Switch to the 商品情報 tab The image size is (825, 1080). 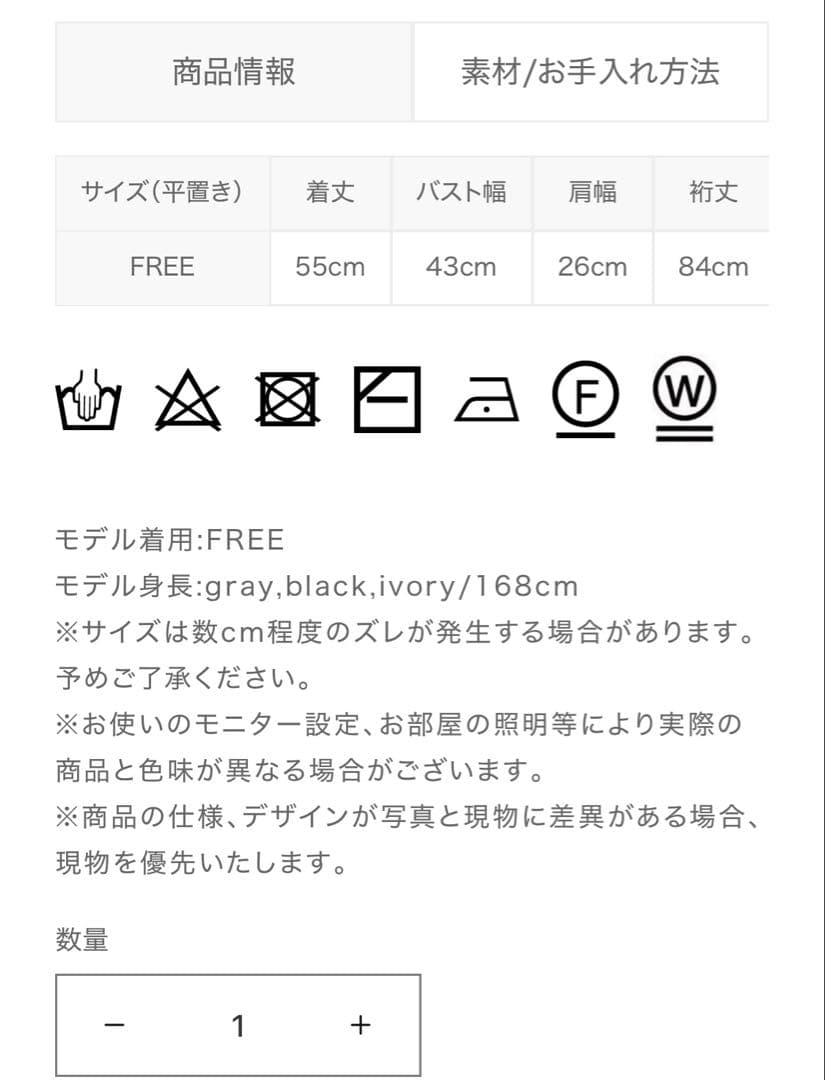(234, 72)
